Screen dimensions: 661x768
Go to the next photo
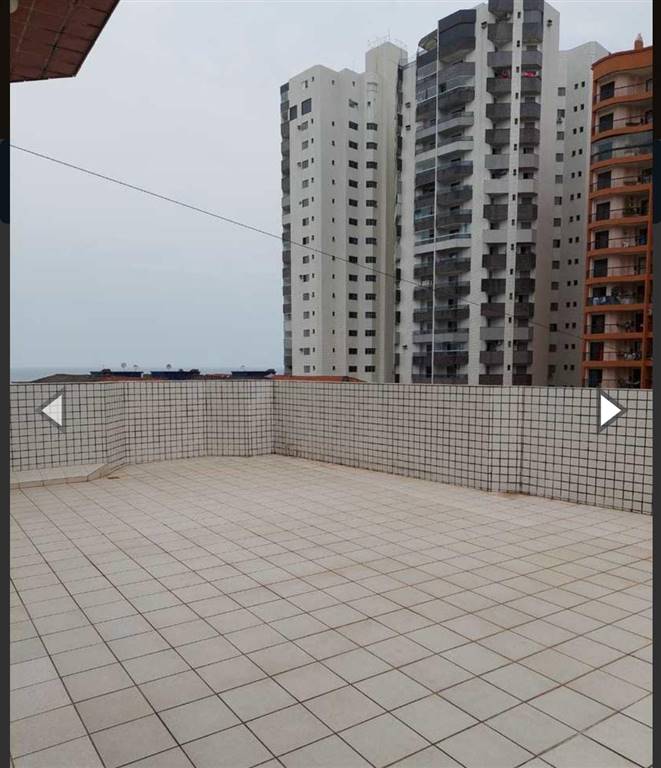(x=610, y=410)
